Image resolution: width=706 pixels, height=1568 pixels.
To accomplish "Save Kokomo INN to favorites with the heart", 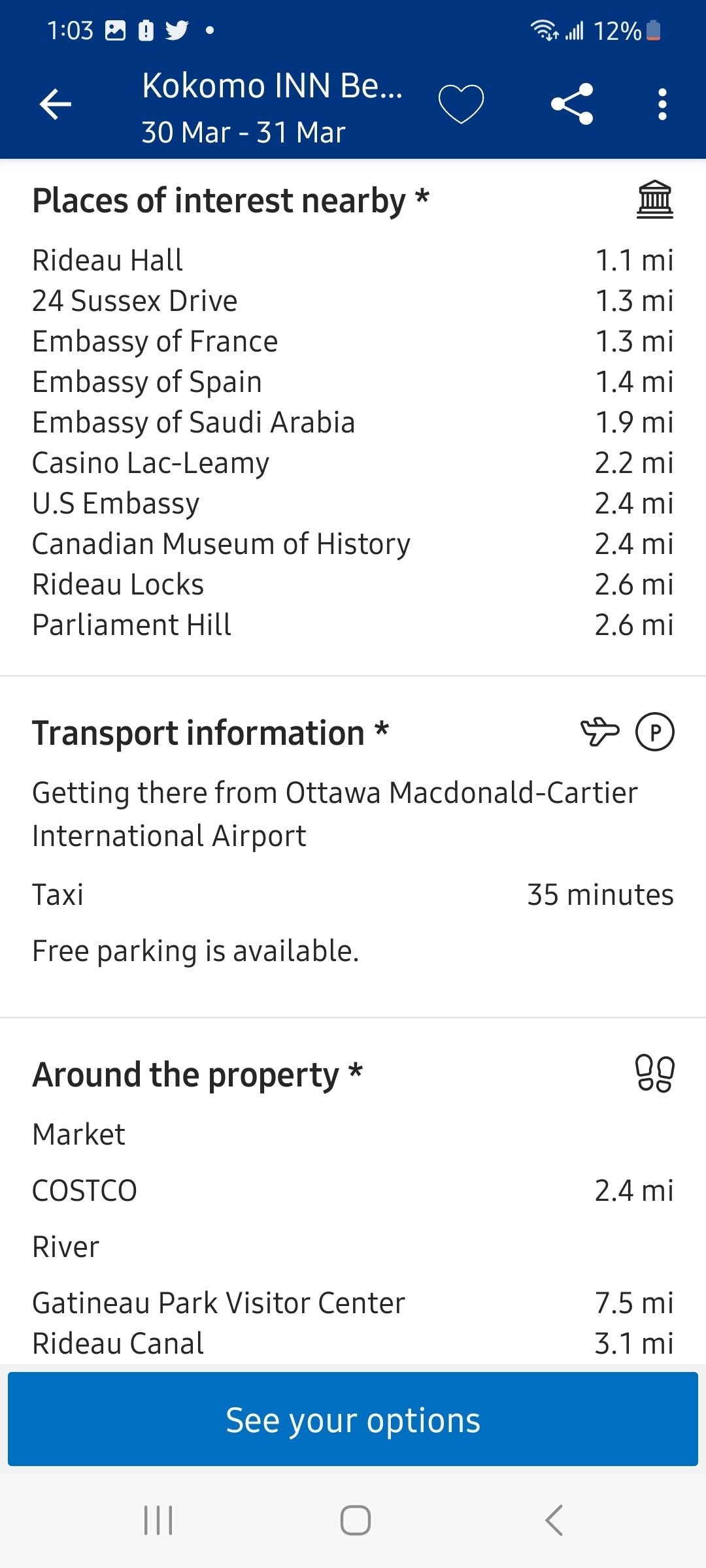I will [x=461, y=105].
